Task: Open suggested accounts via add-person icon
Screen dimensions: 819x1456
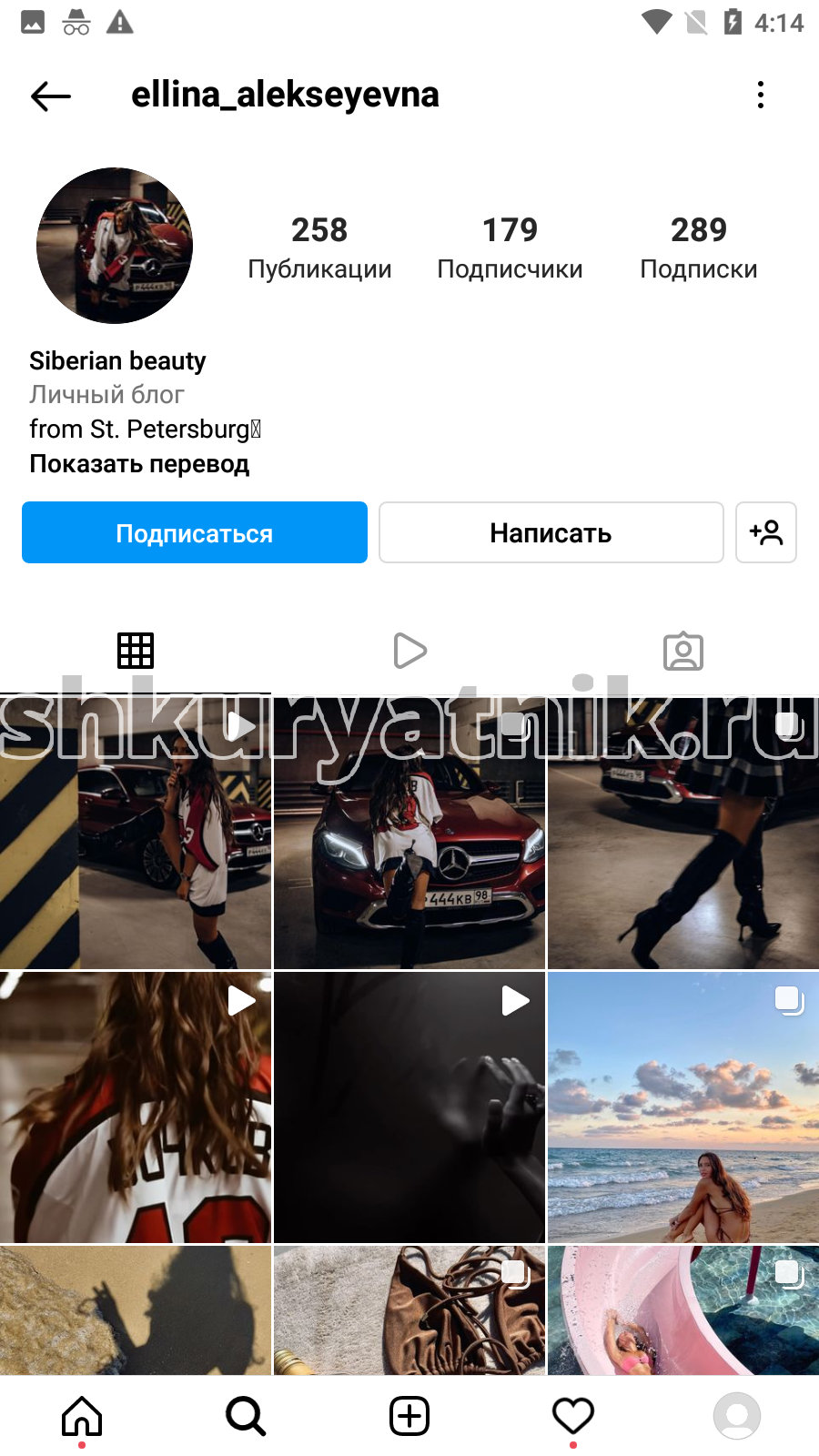Action: pos(766,532)
